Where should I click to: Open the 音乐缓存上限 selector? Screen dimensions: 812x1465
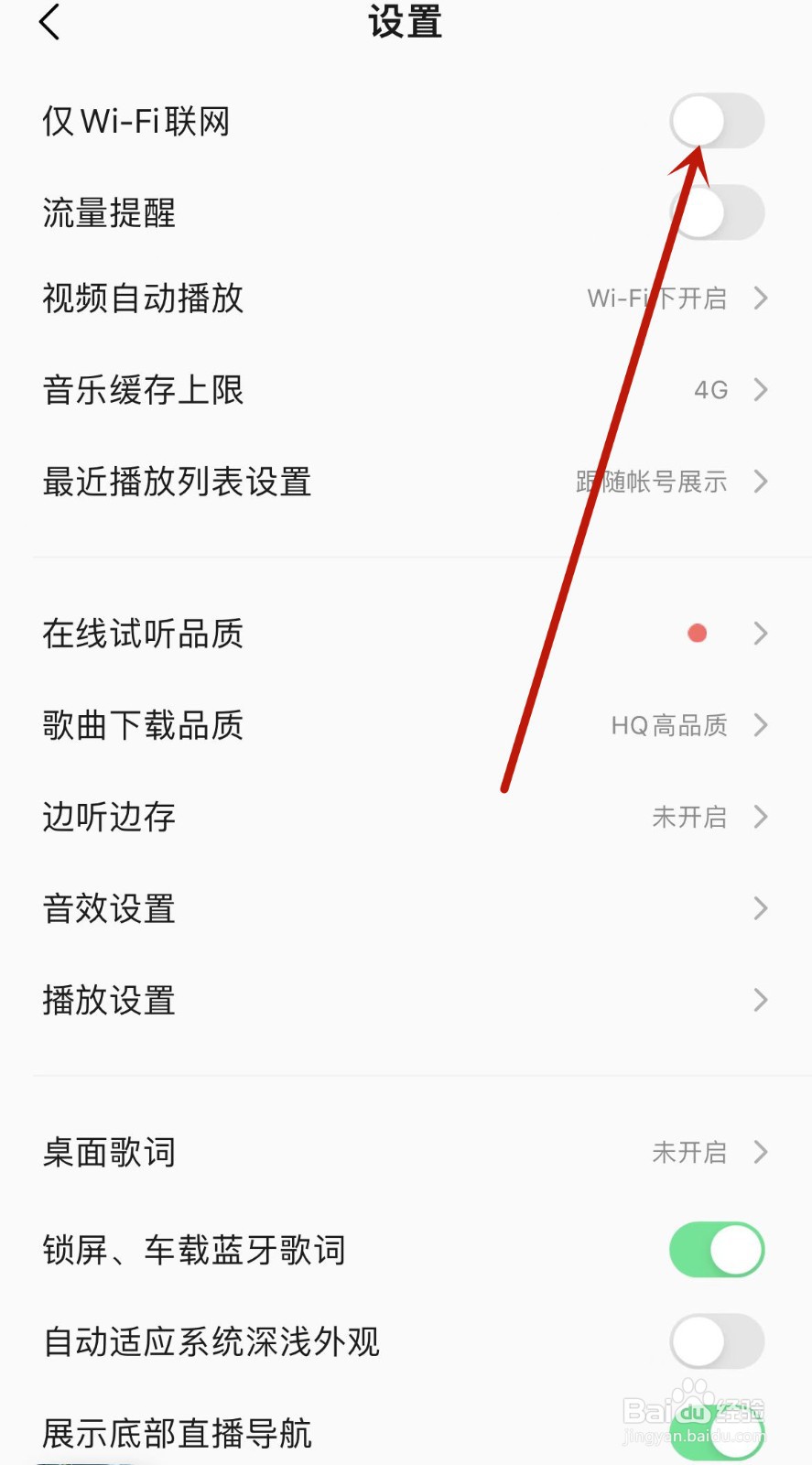761,390
